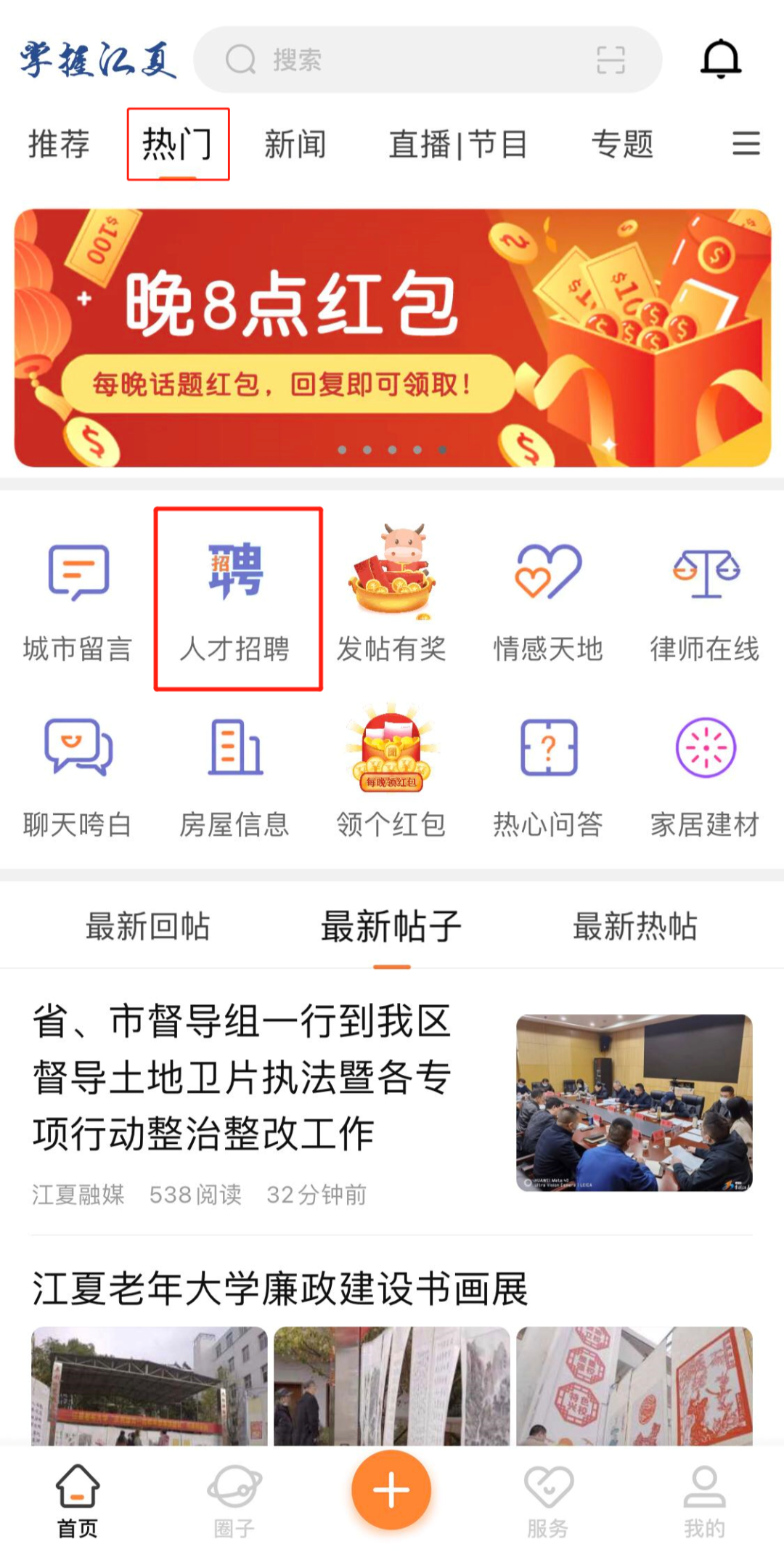This screenshot has height=1560, width=784.
Task: Switch to 最新回帖 tab
Action: (x=148, y=927)
